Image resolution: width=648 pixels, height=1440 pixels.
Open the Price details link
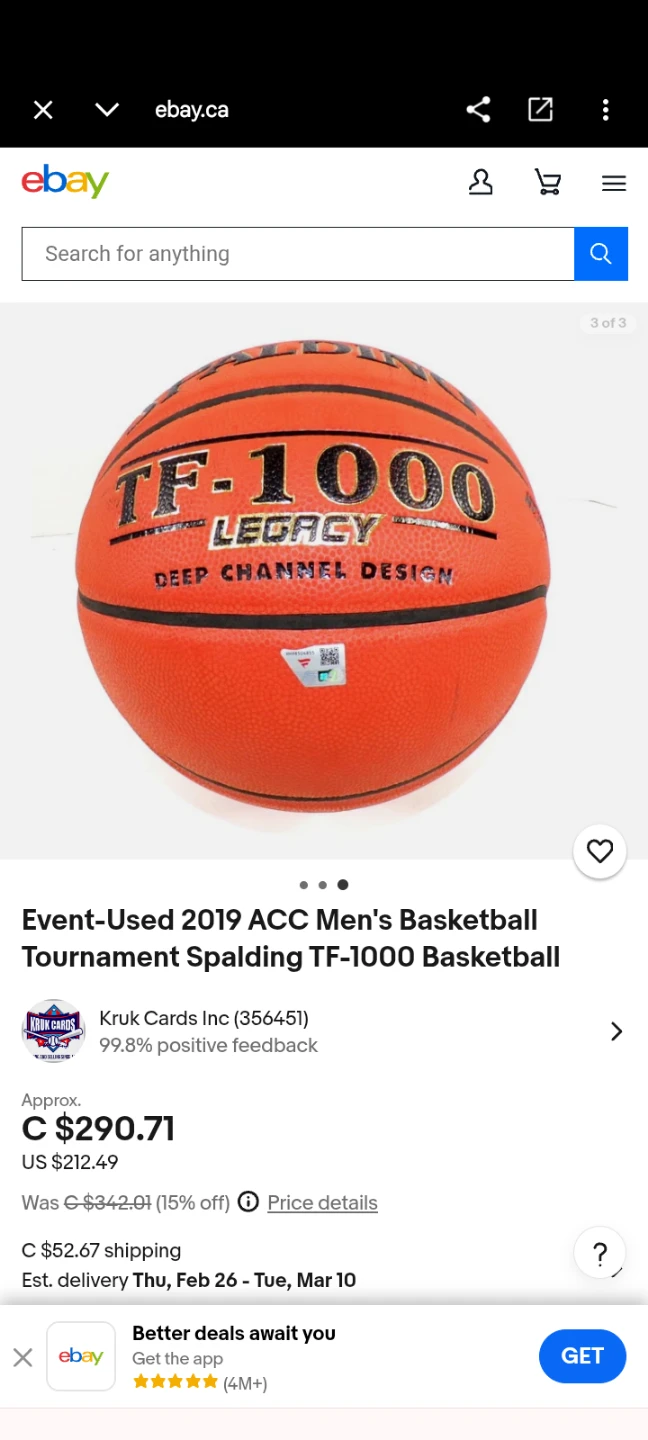click(322, 1203)
